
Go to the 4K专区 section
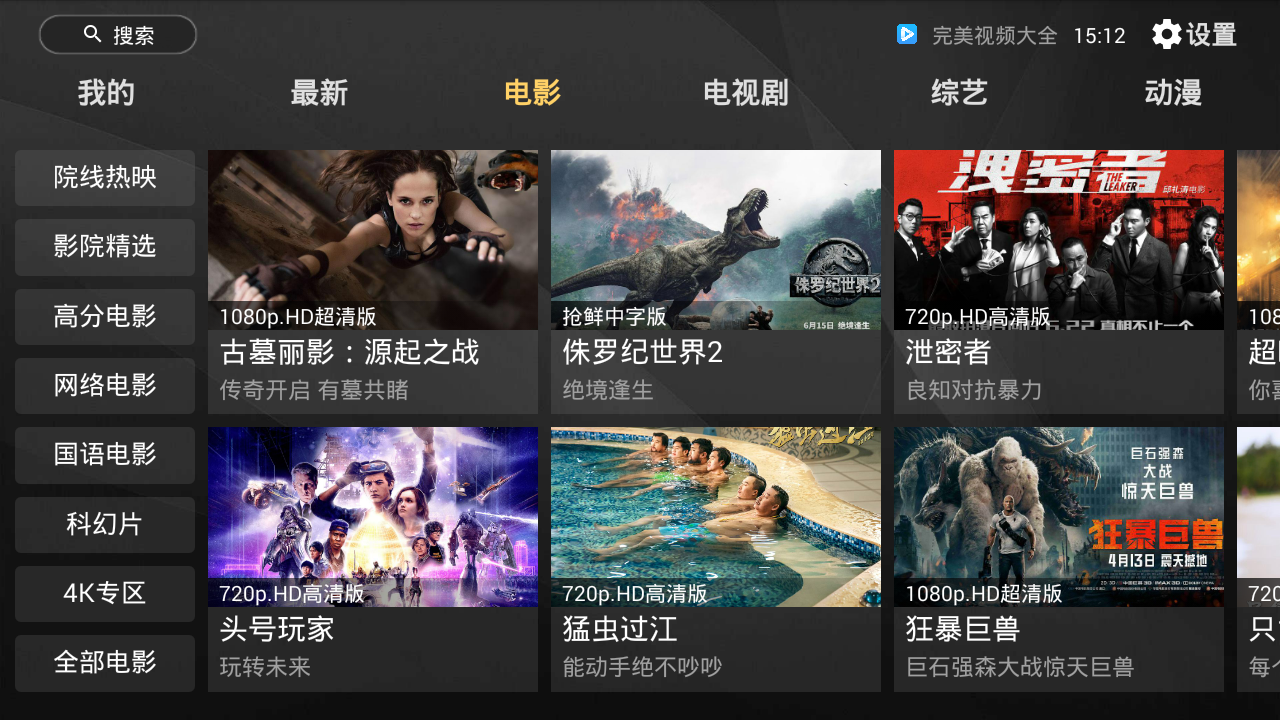click(105, 594)
